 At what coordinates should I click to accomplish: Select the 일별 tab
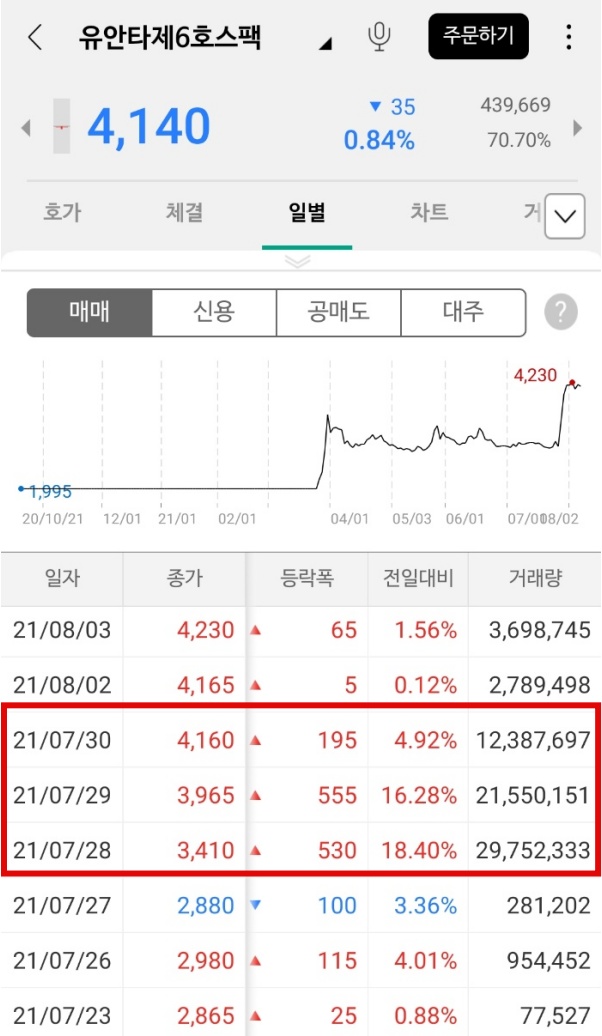(x=307, y=212)
